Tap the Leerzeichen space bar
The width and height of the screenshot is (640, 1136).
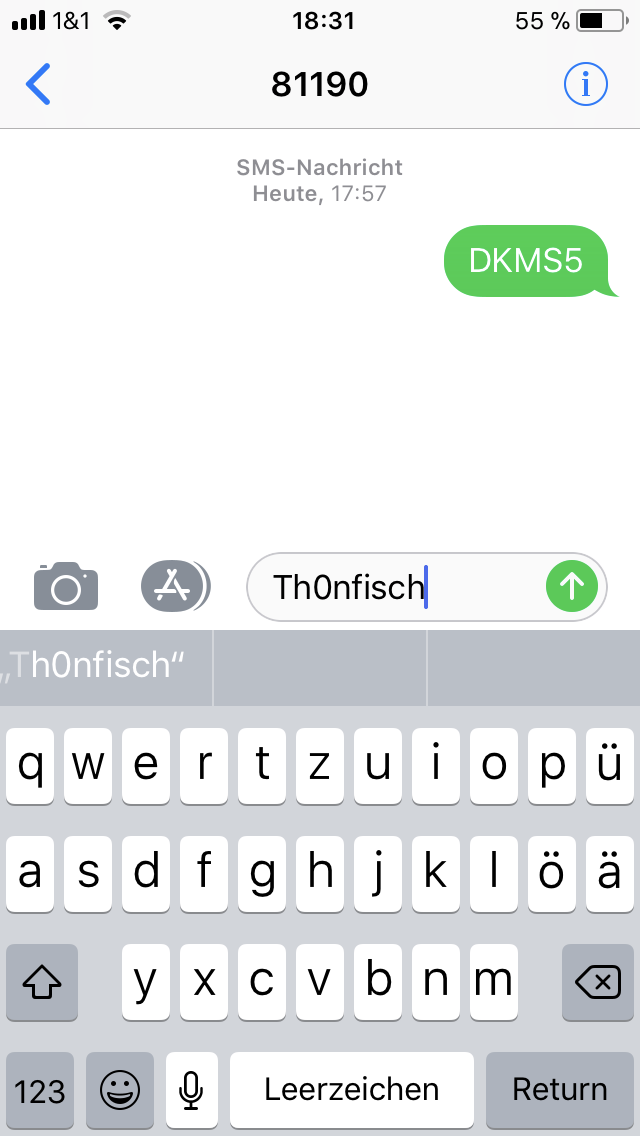(352, 1090)
